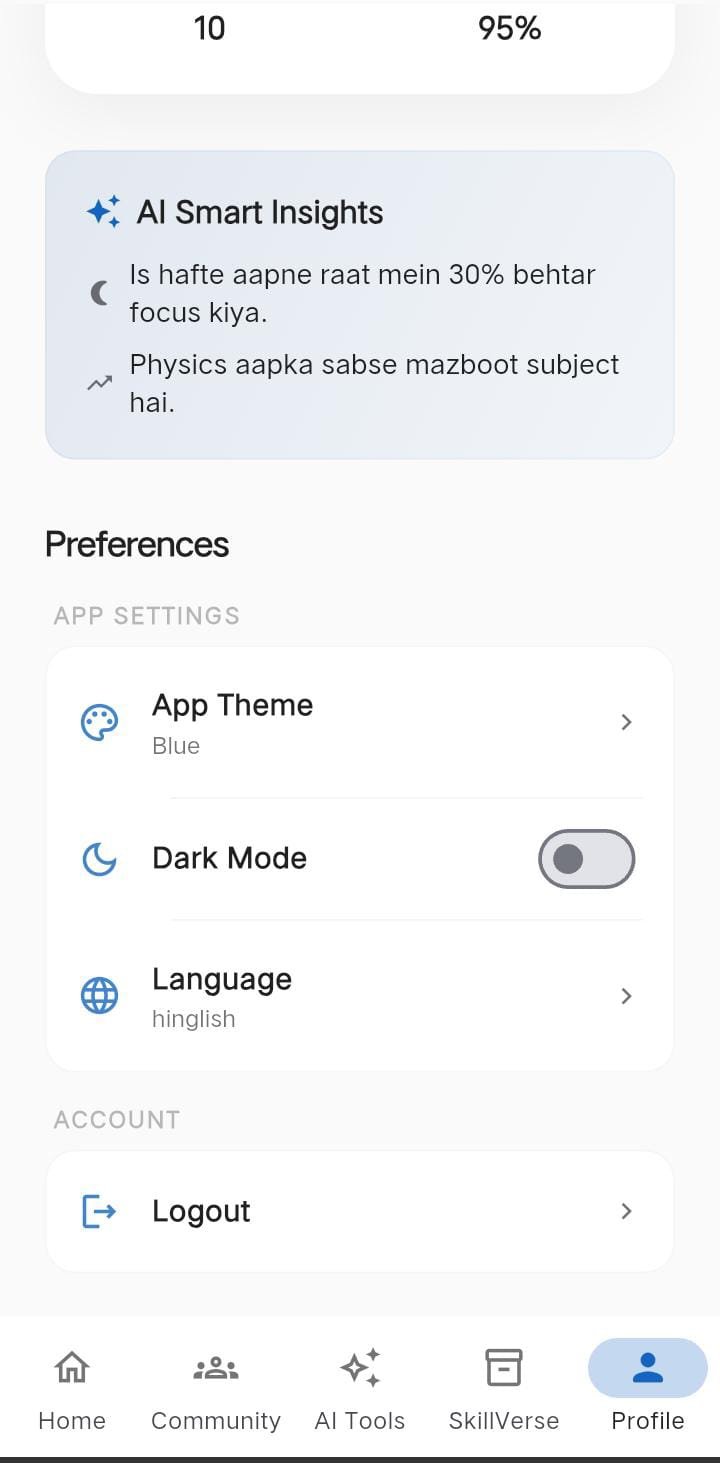Image resolution: width=720 pixels, height=1463 pixels.
Task: Tap the moon icon beside Dark Mode
Action: click(x=99, y=858)
